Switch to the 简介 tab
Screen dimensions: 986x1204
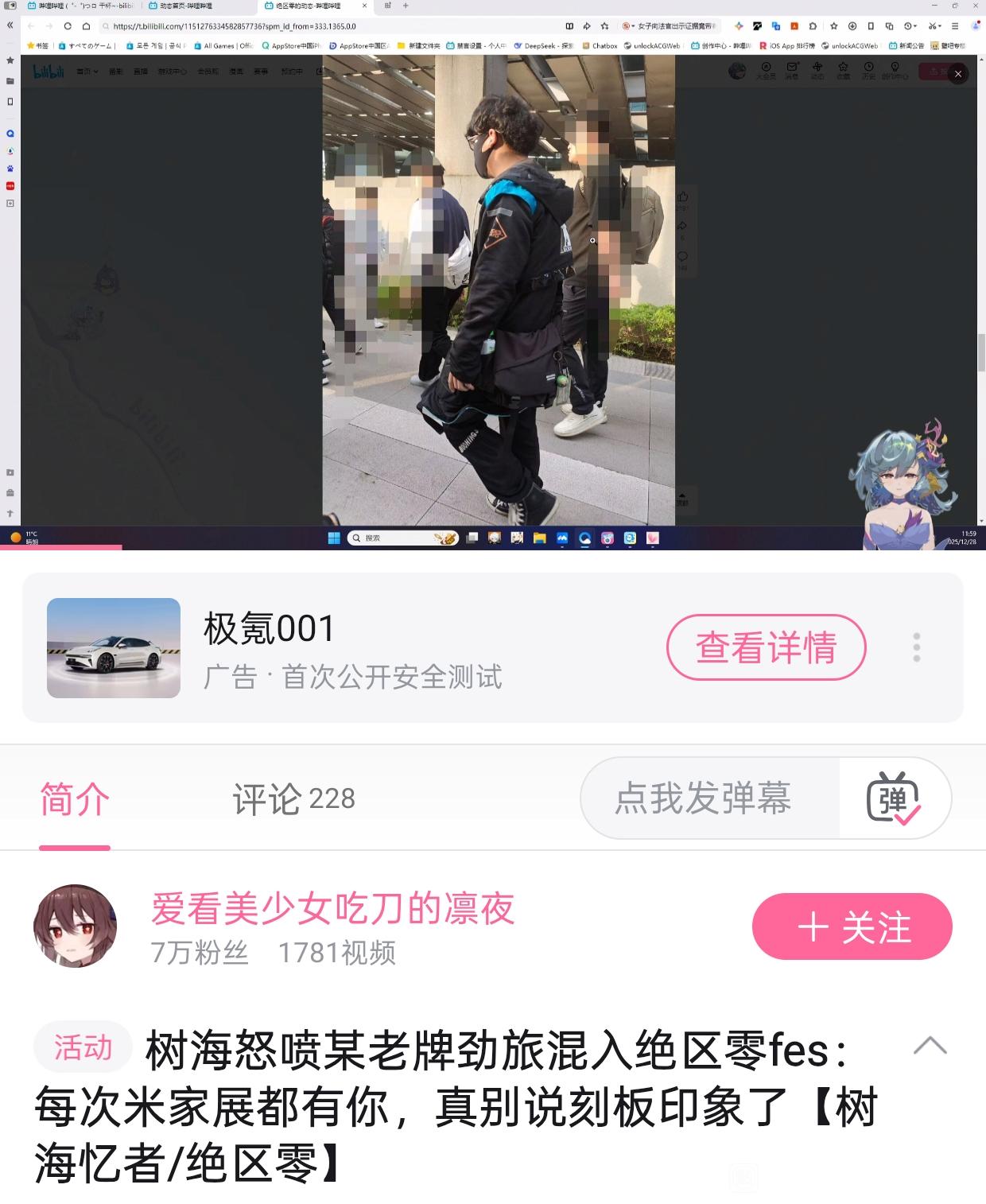coord(75,798)
